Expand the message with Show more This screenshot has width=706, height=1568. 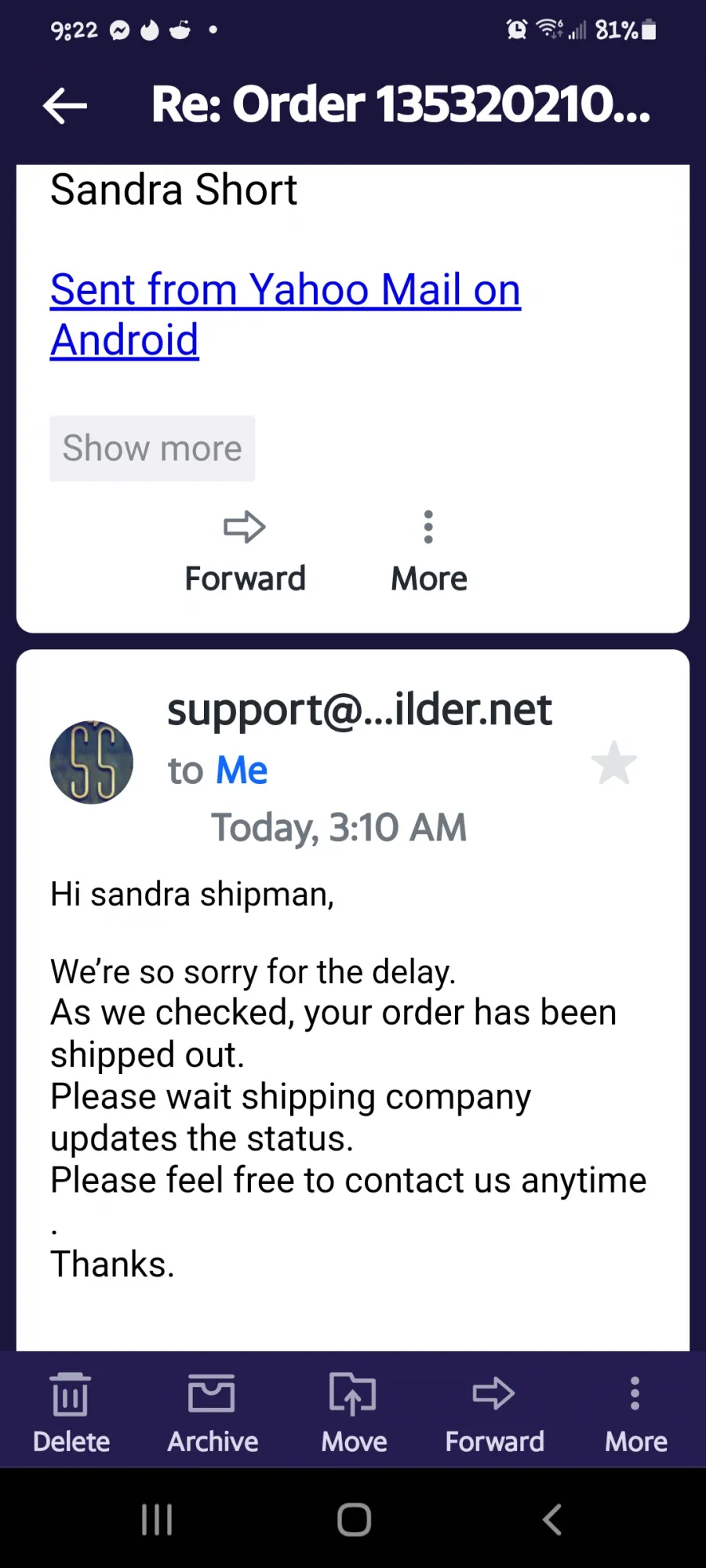(x=152, y=448)
